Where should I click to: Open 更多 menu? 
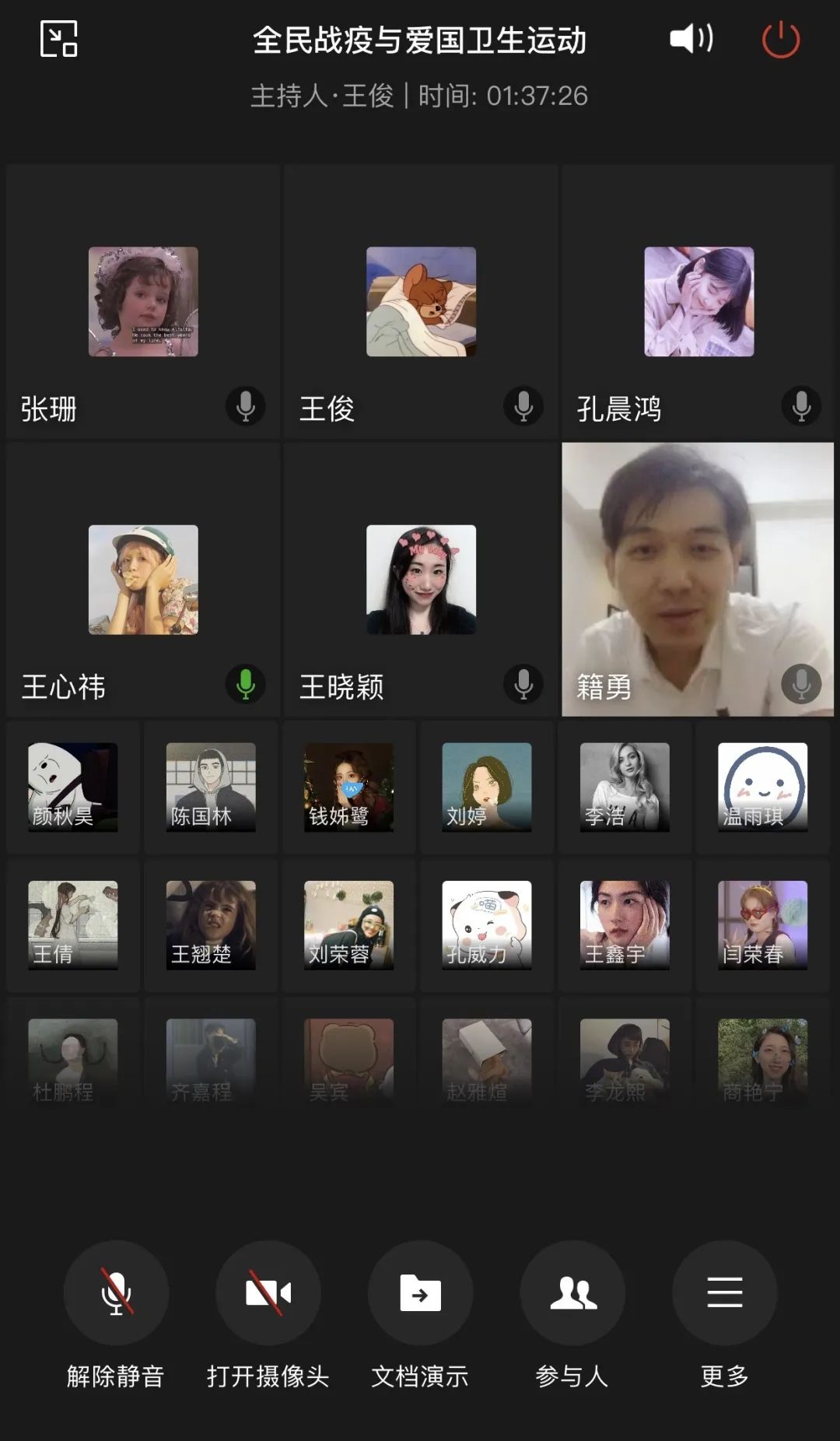pos(724,1293)
